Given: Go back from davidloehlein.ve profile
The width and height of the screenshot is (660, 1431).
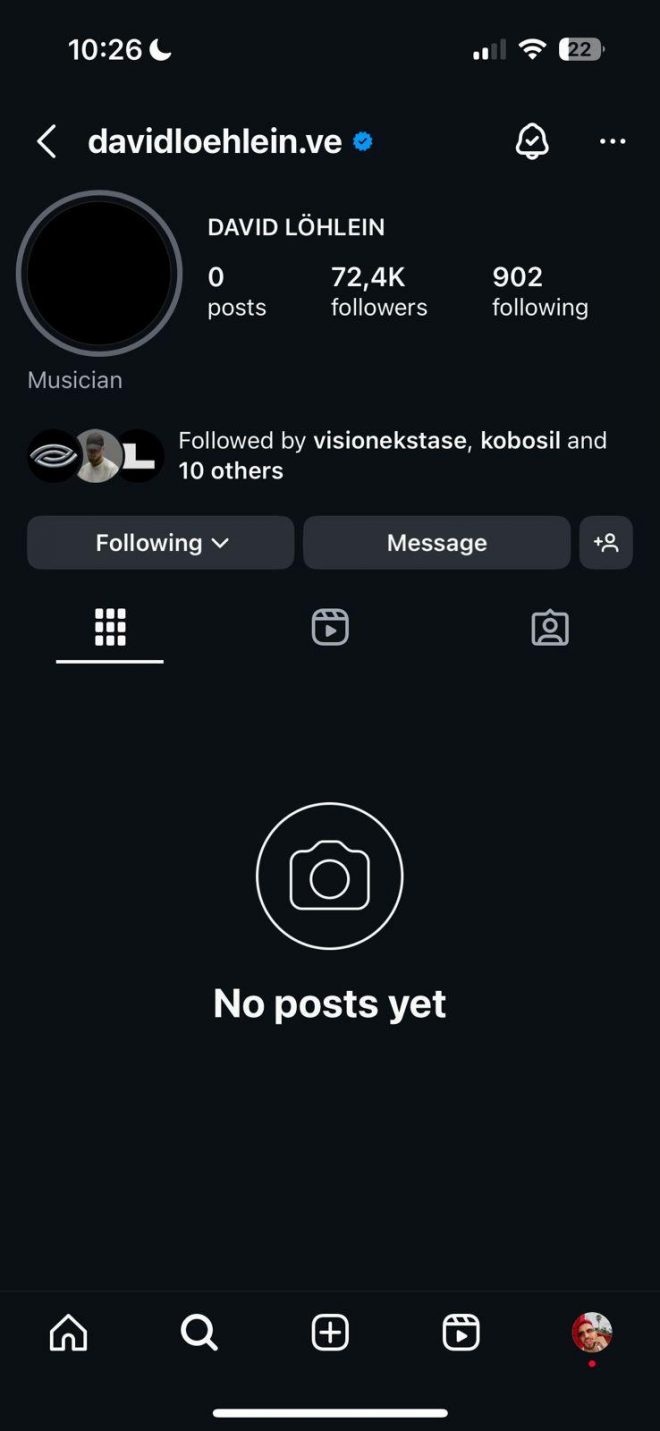Looking at the screenshot, I should pos(46,142).
